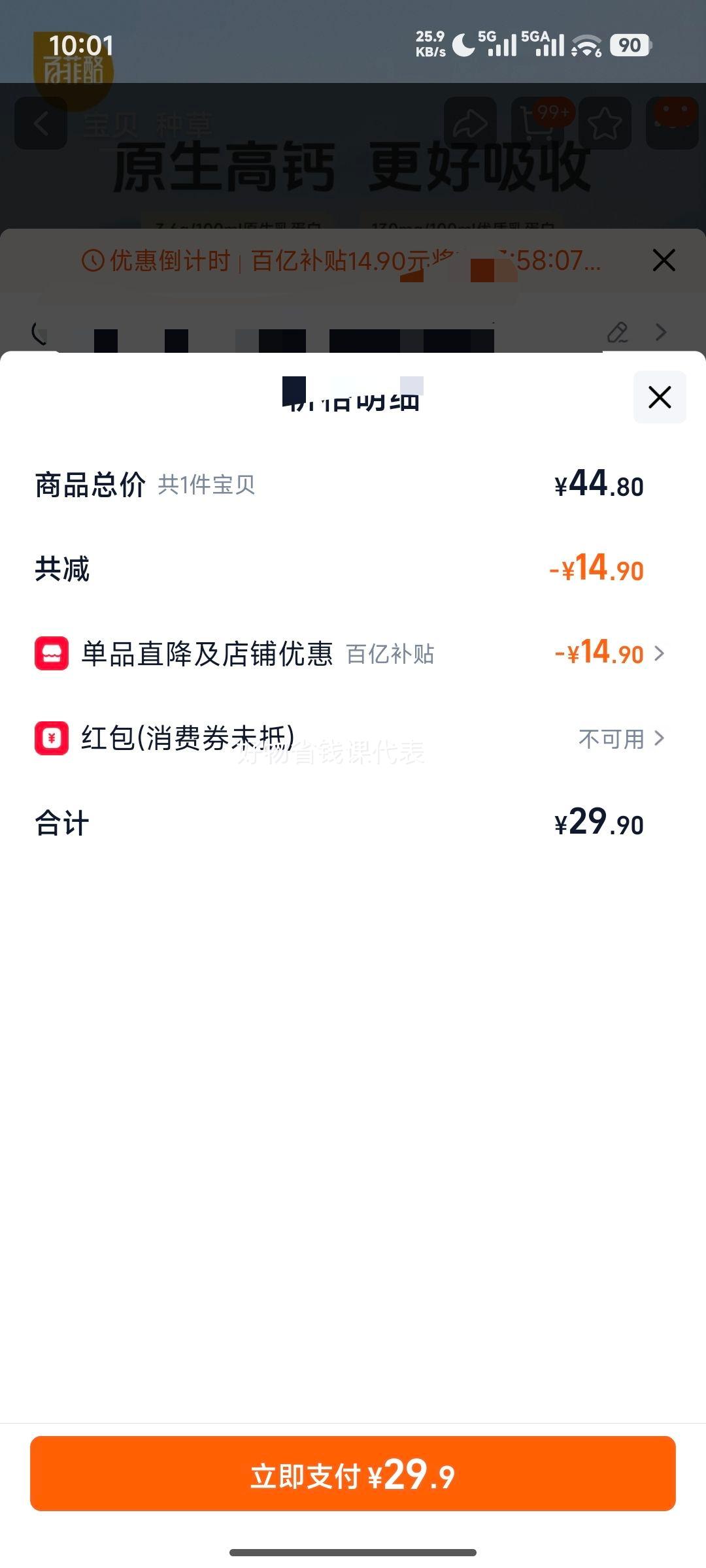Tap 立即支付 ¥29.9 to pay now

[353, 1473]
